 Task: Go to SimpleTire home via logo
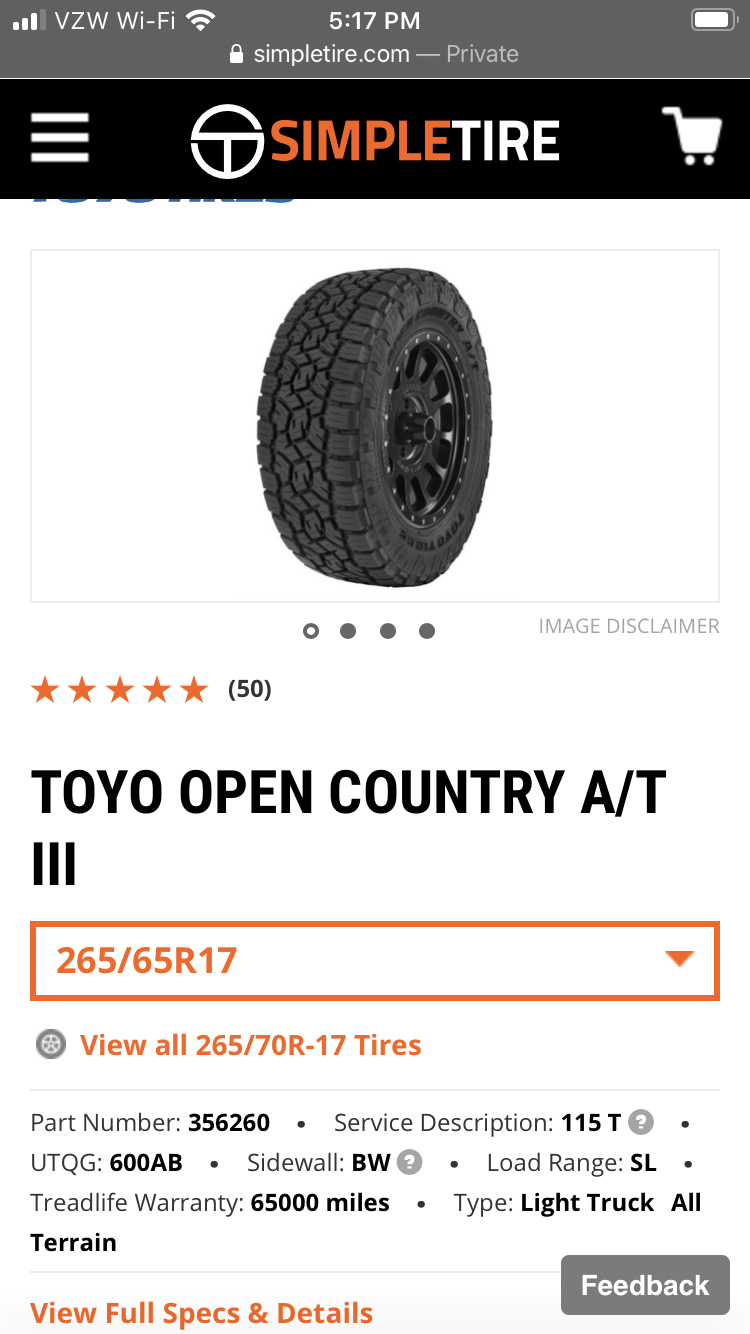point(375,139)
